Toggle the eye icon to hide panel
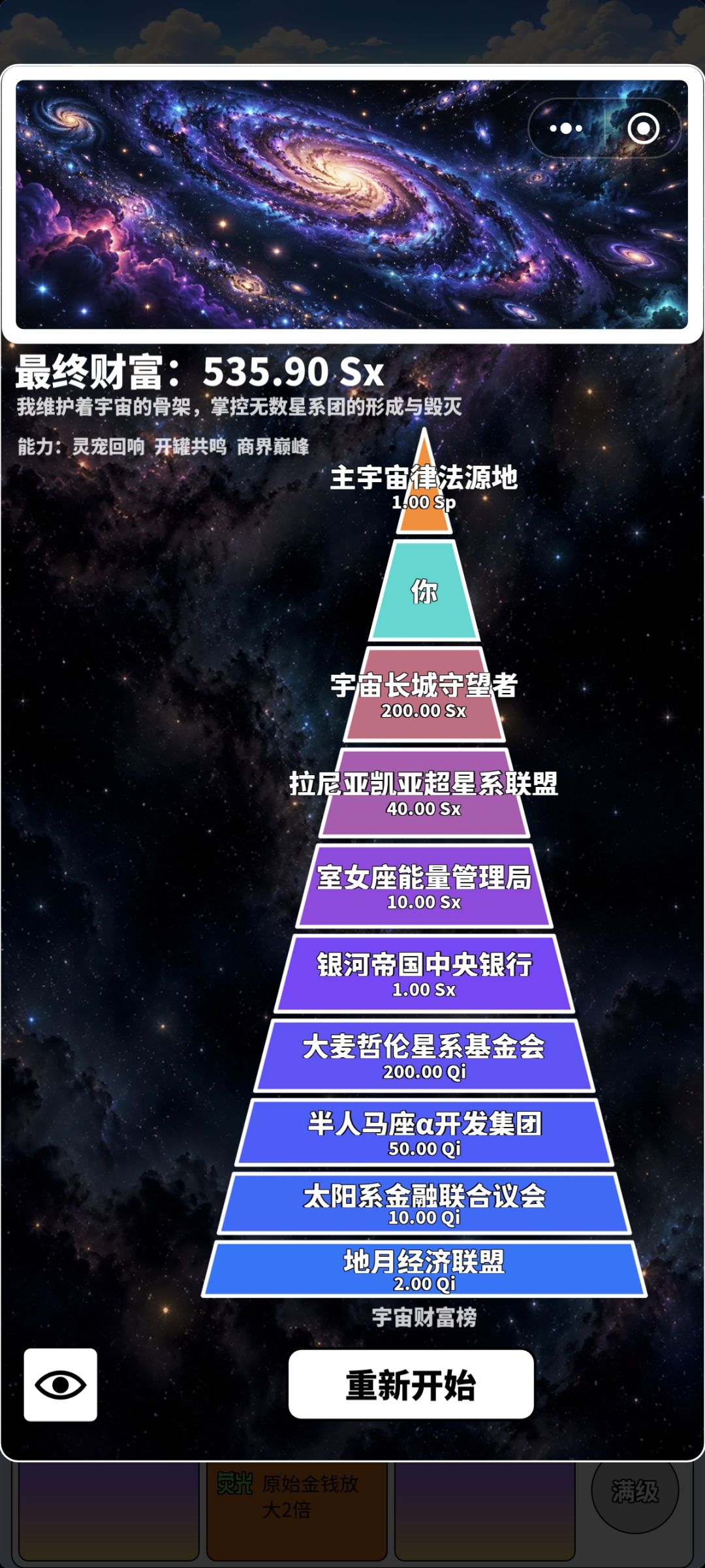This screenshot has width=705, height=1568. (61, 1385)
